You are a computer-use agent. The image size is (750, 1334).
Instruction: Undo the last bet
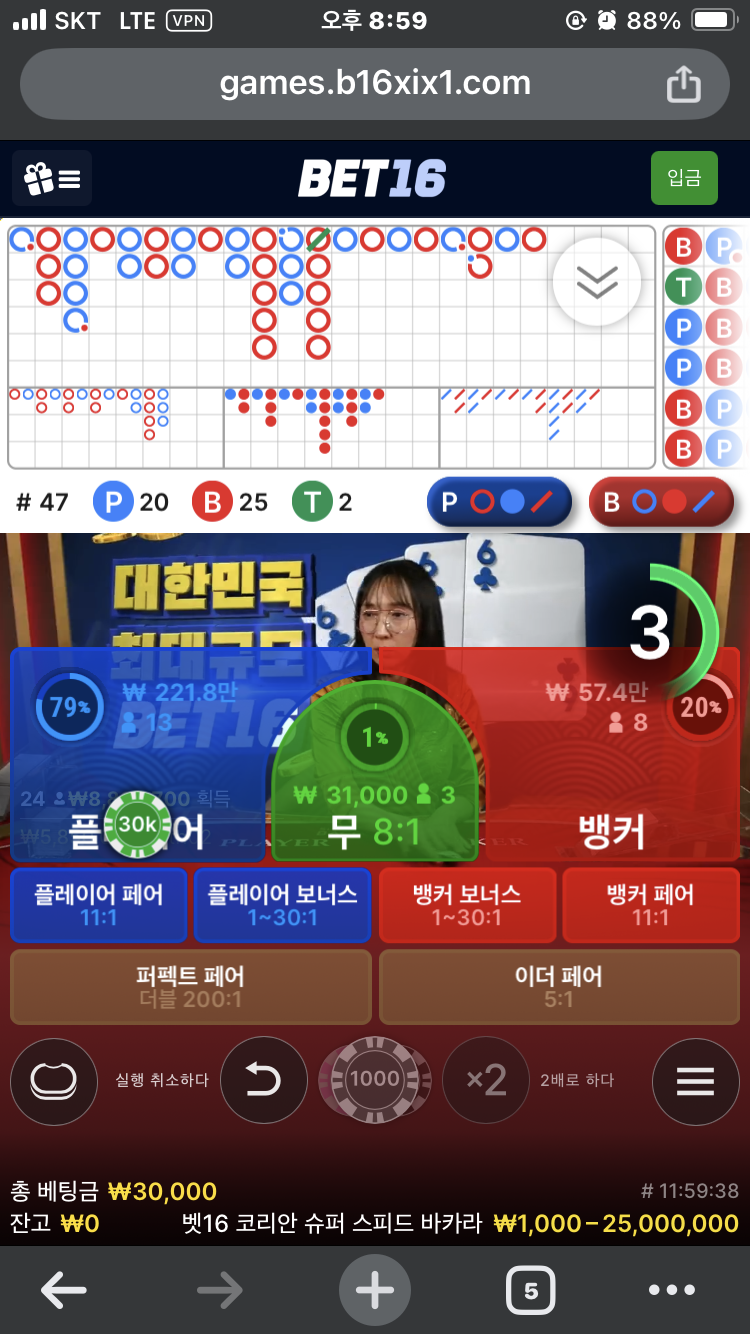pos(263,1080)
